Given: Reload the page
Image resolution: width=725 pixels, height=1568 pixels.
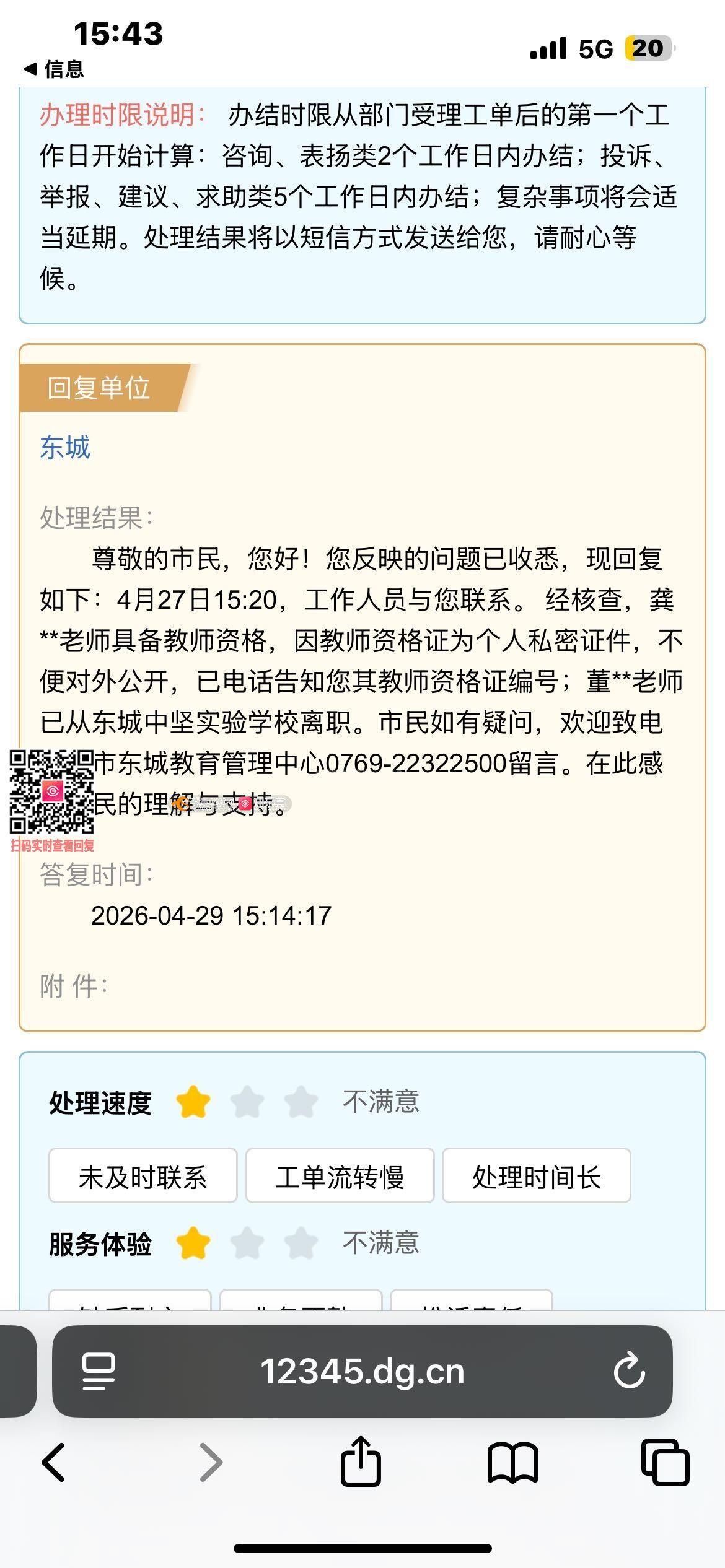Looking at the screenshot, I should point(629,1371).
